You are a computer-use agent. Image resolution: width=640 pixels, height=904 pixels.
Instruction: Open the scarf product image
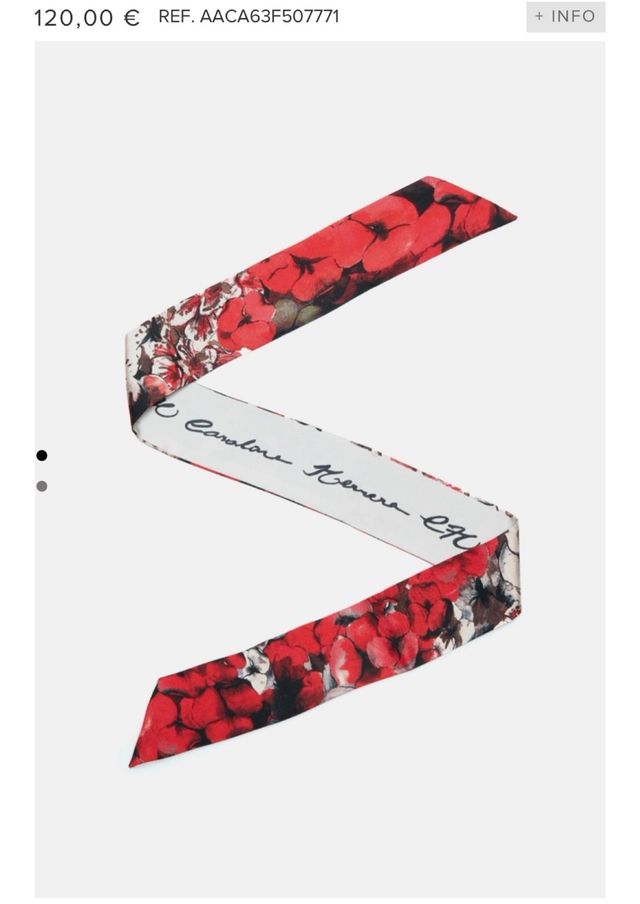coord(320,470)
